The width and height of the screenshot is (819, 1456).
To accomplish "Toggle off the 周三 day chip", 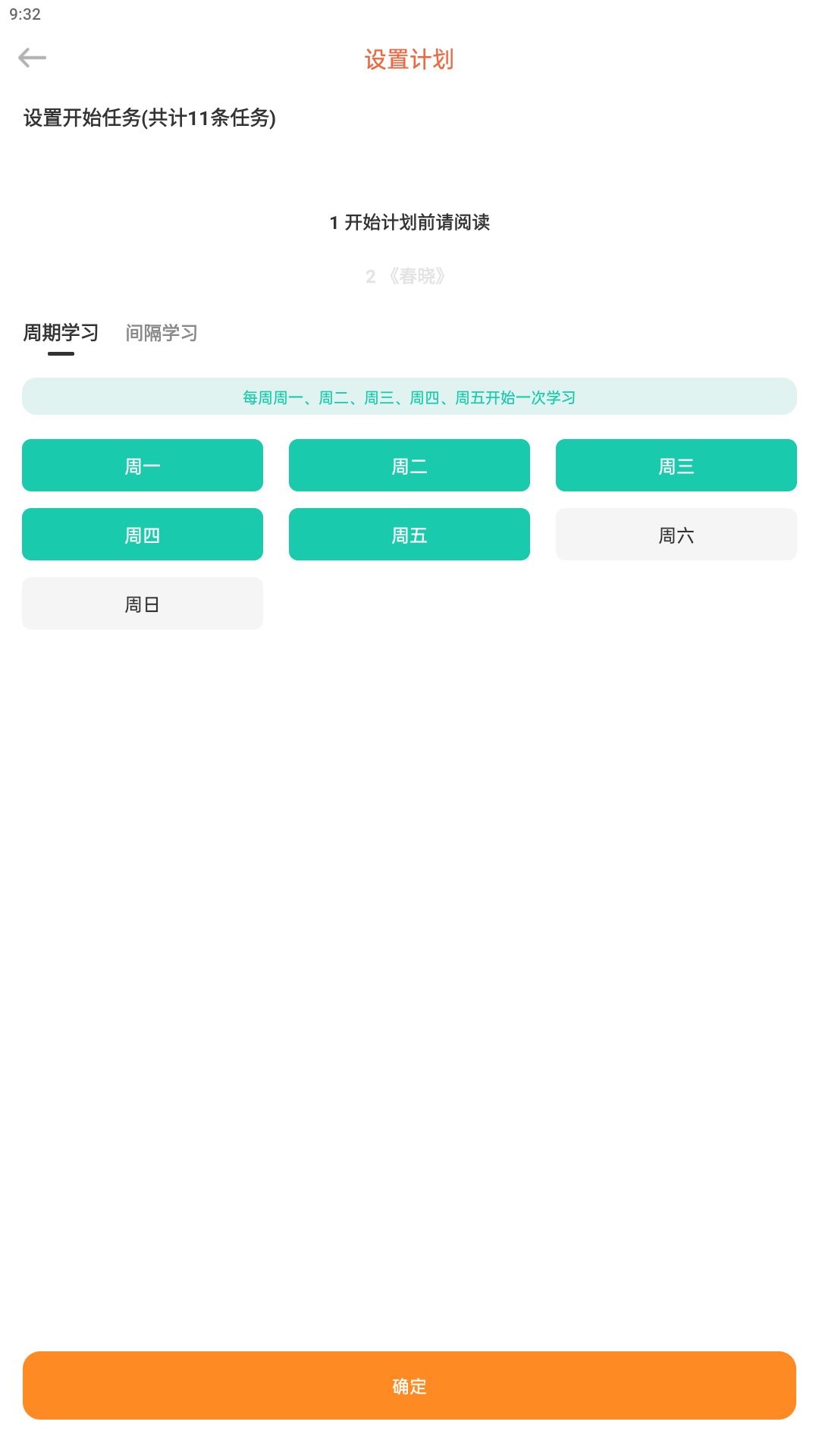I will point(676,466).
